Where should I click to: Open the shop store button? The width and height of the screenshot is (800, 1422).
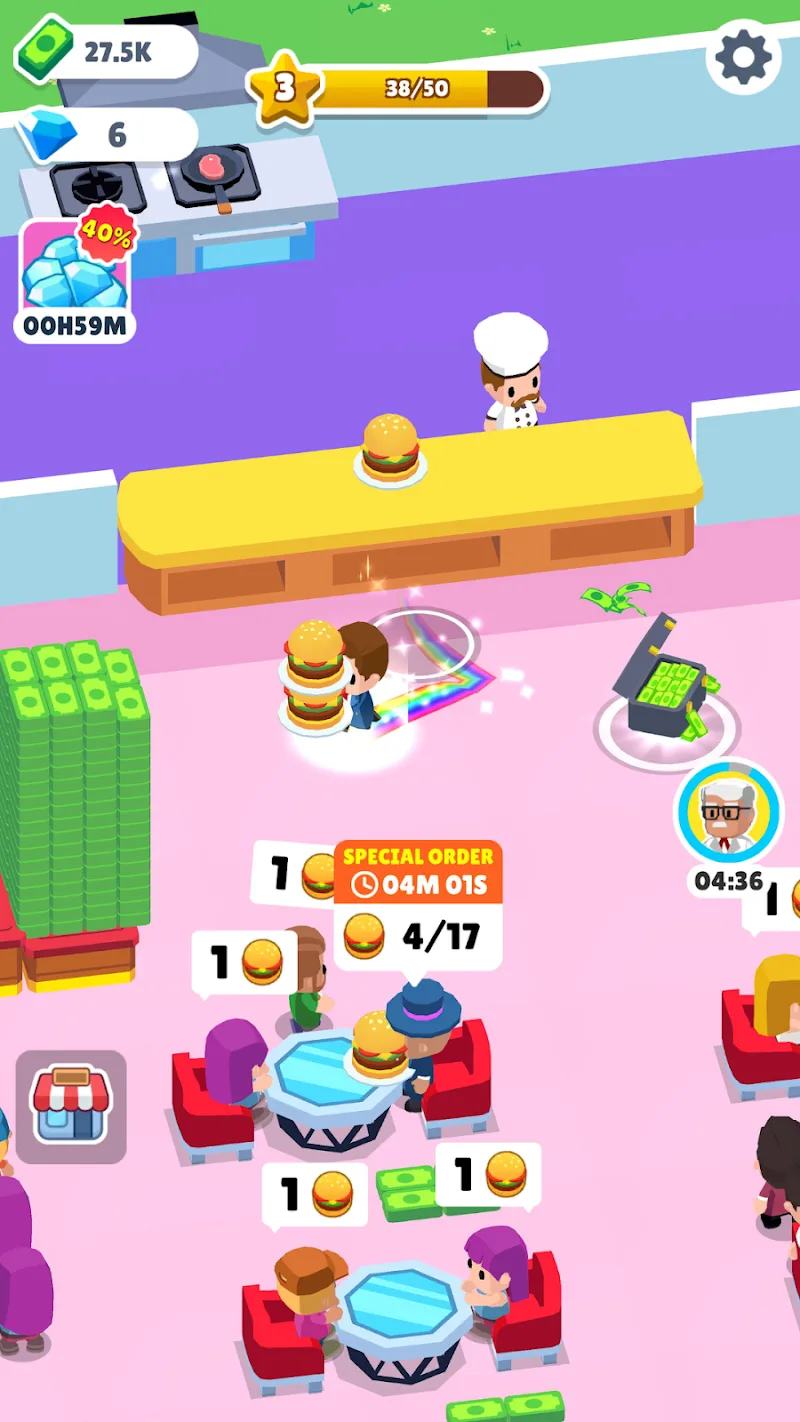pos(71,1107)
